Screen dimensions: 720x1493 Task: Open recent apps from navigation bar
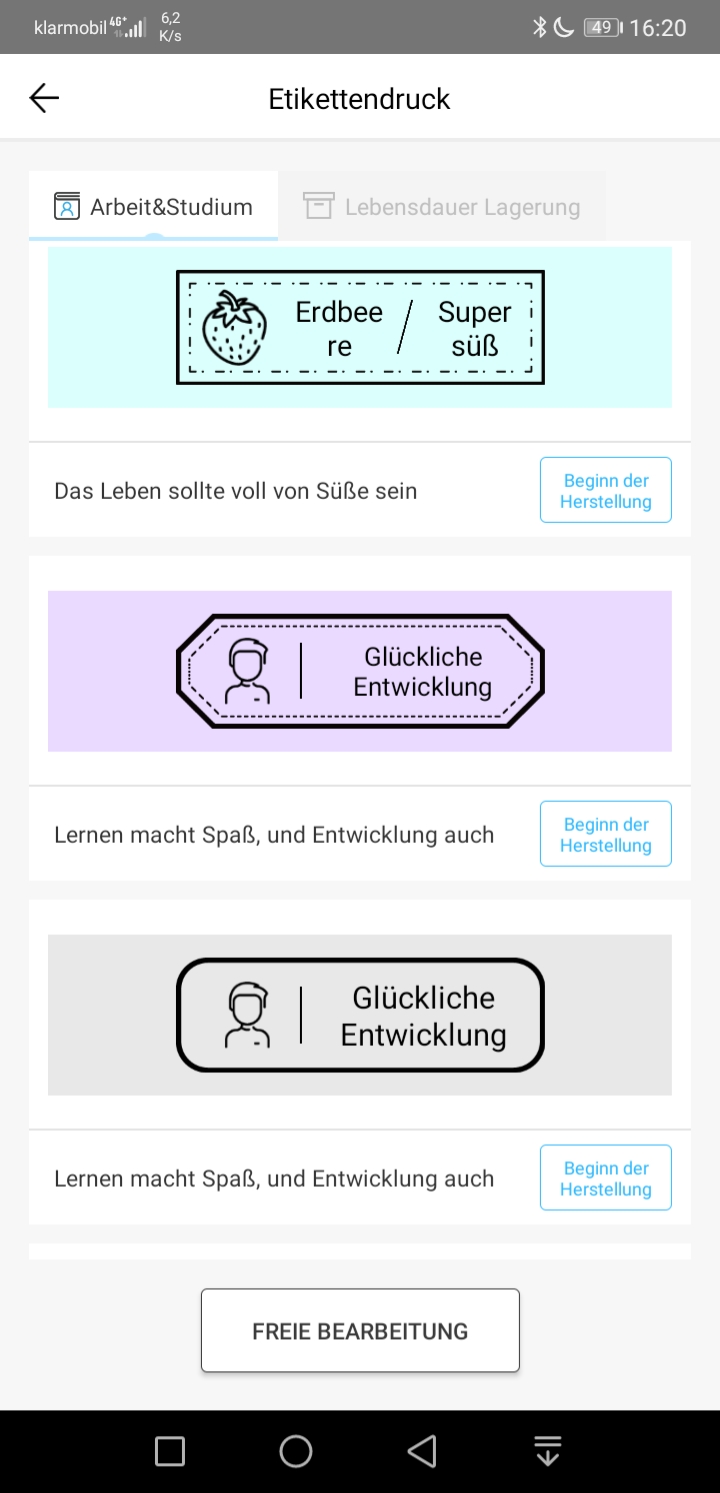[170, 1451]
